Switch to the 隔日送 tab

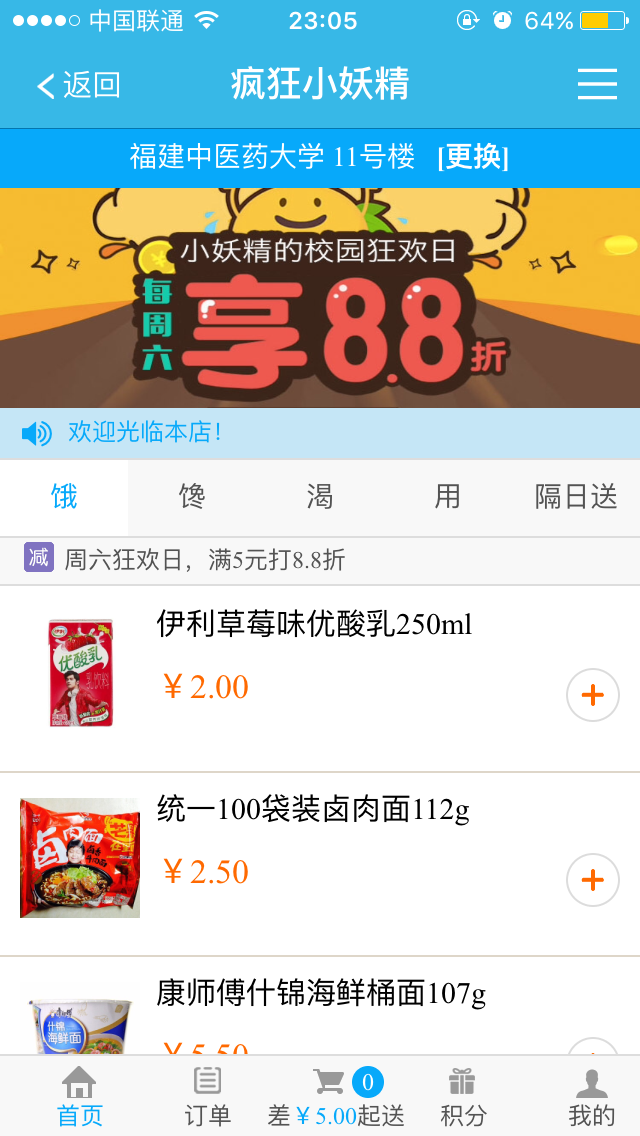coord(576,497)
